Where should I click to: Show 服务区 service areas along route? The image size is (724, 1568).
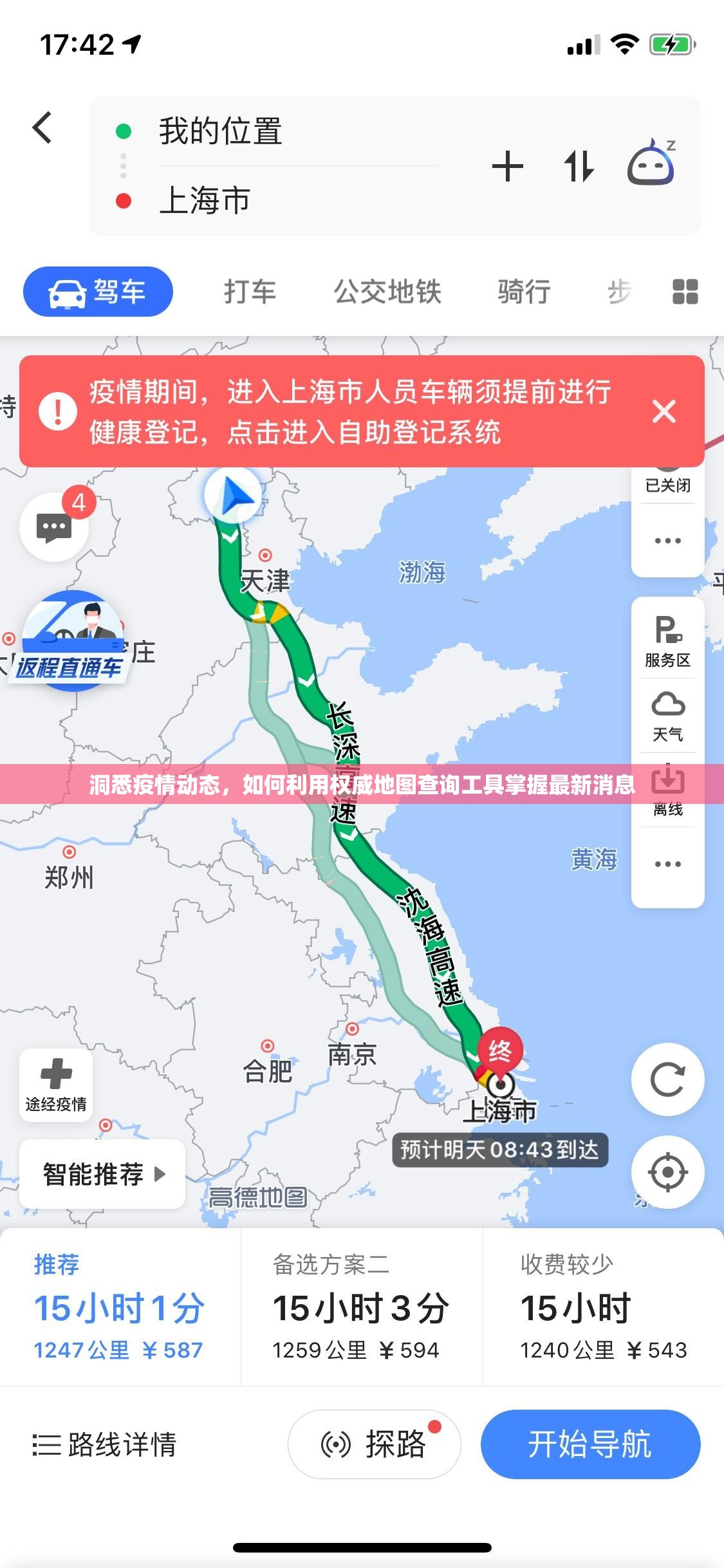coord(667,640)
